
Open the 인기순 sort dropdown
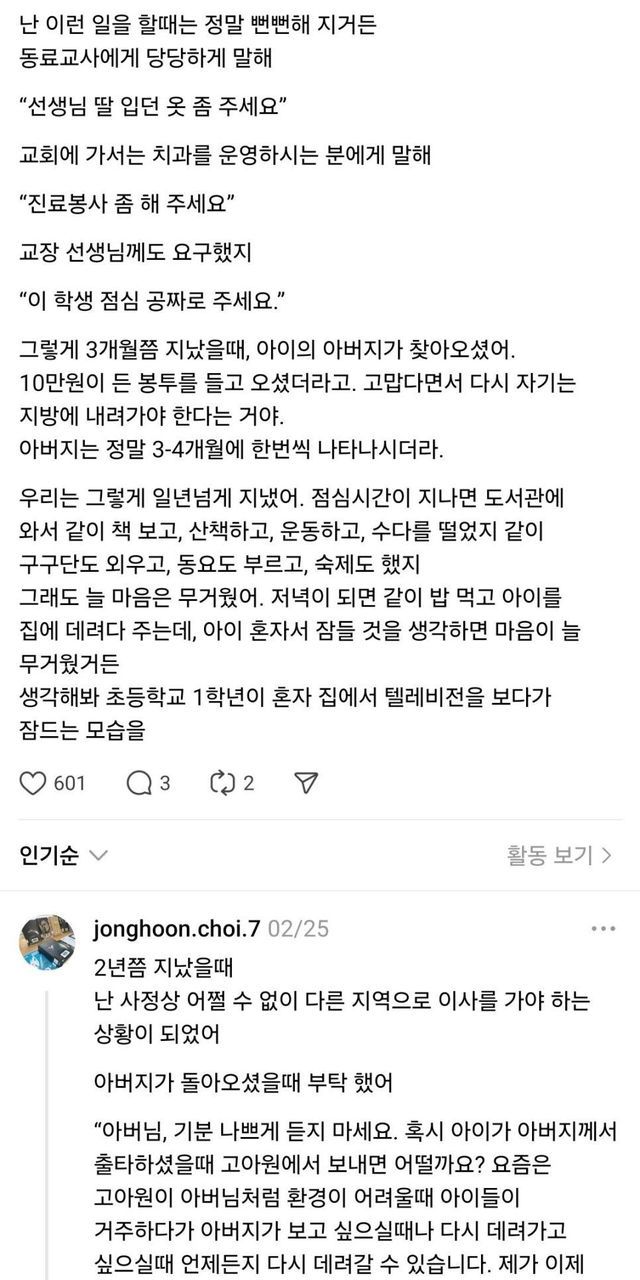[x=64, y=855]
